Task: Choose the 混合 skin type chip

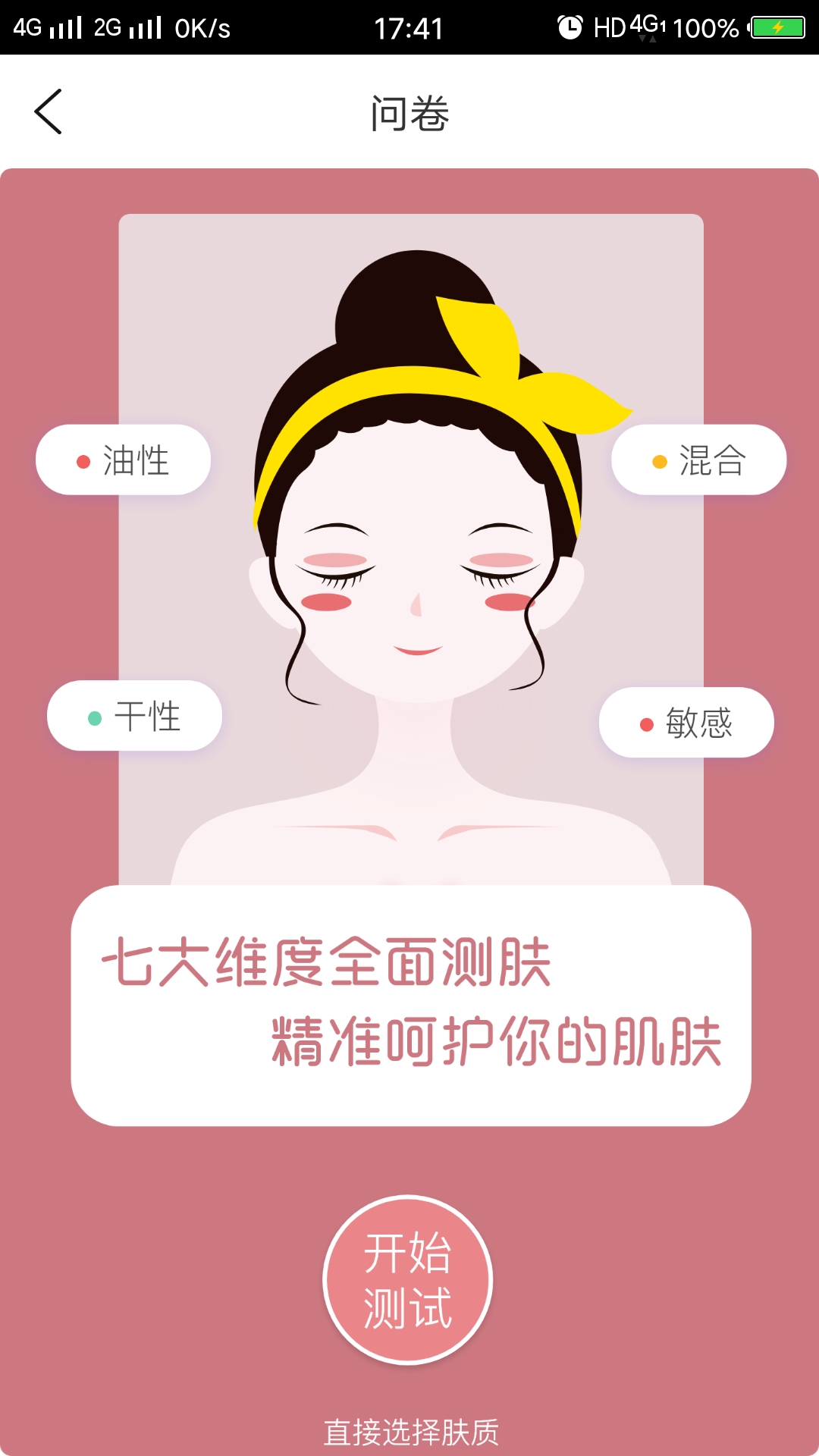Action: [698, 460]
